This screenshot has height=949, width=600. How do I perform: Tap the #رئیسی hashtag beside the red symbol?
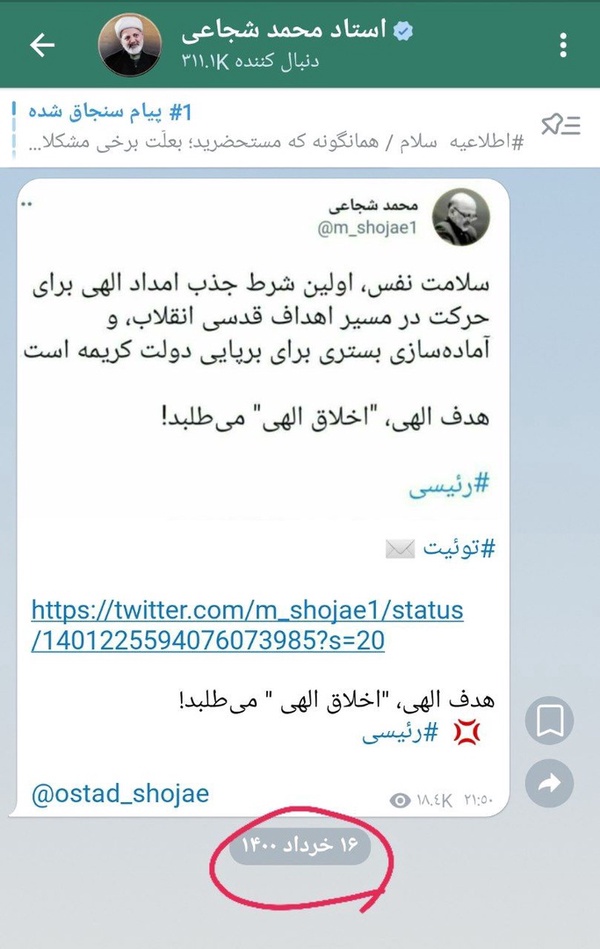(400, 733)
